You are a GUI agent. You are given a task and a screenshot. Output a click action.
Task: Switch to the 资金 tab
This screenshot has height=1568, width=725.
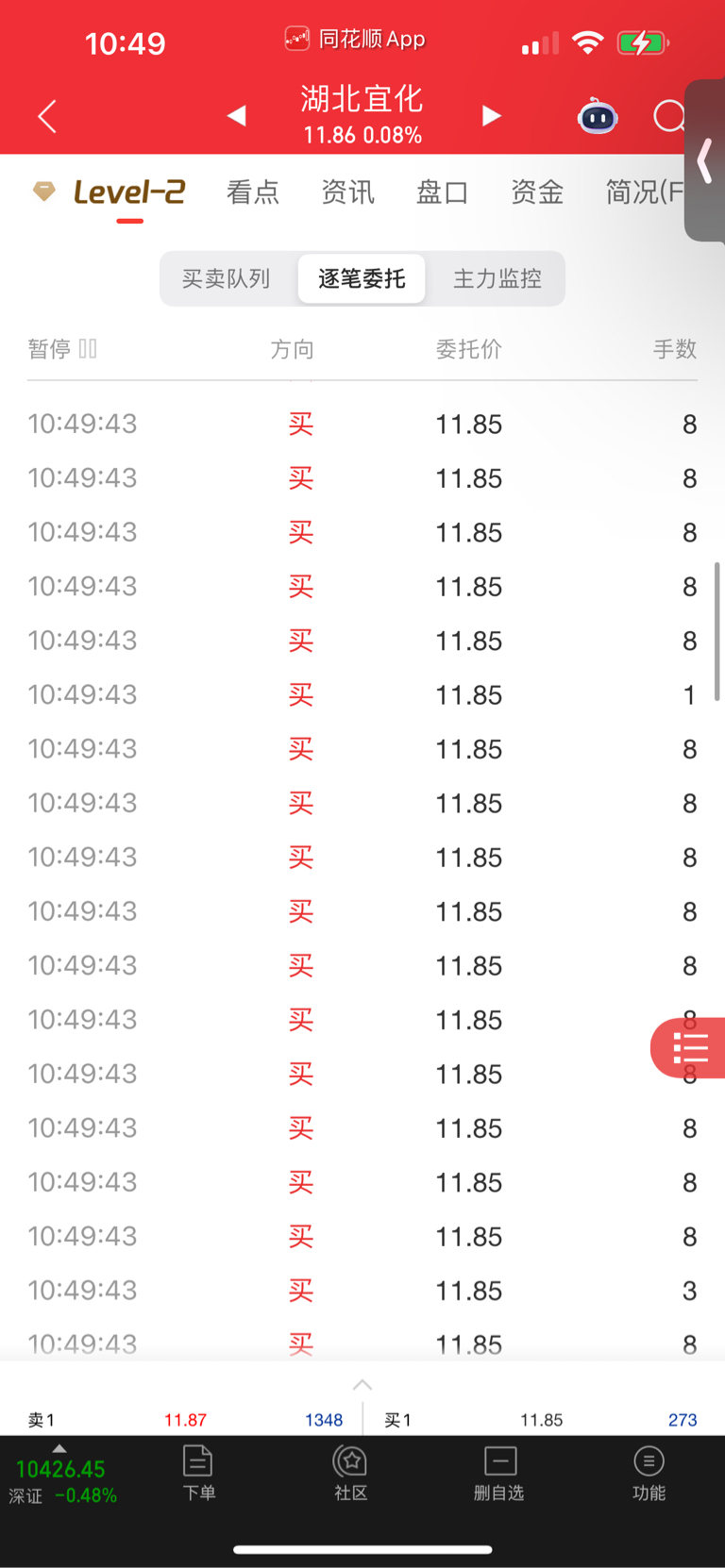537,192
